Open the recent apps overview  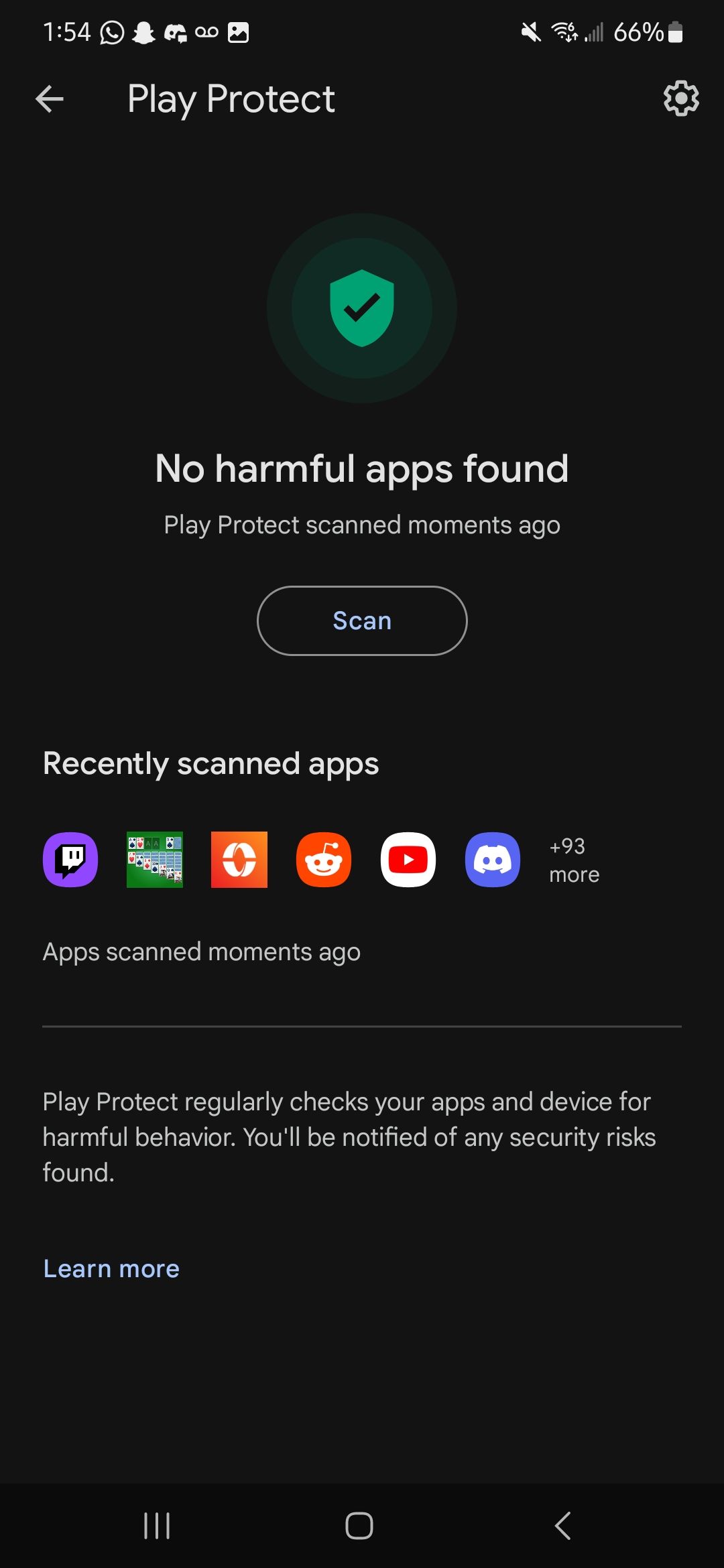point(157,1526)
